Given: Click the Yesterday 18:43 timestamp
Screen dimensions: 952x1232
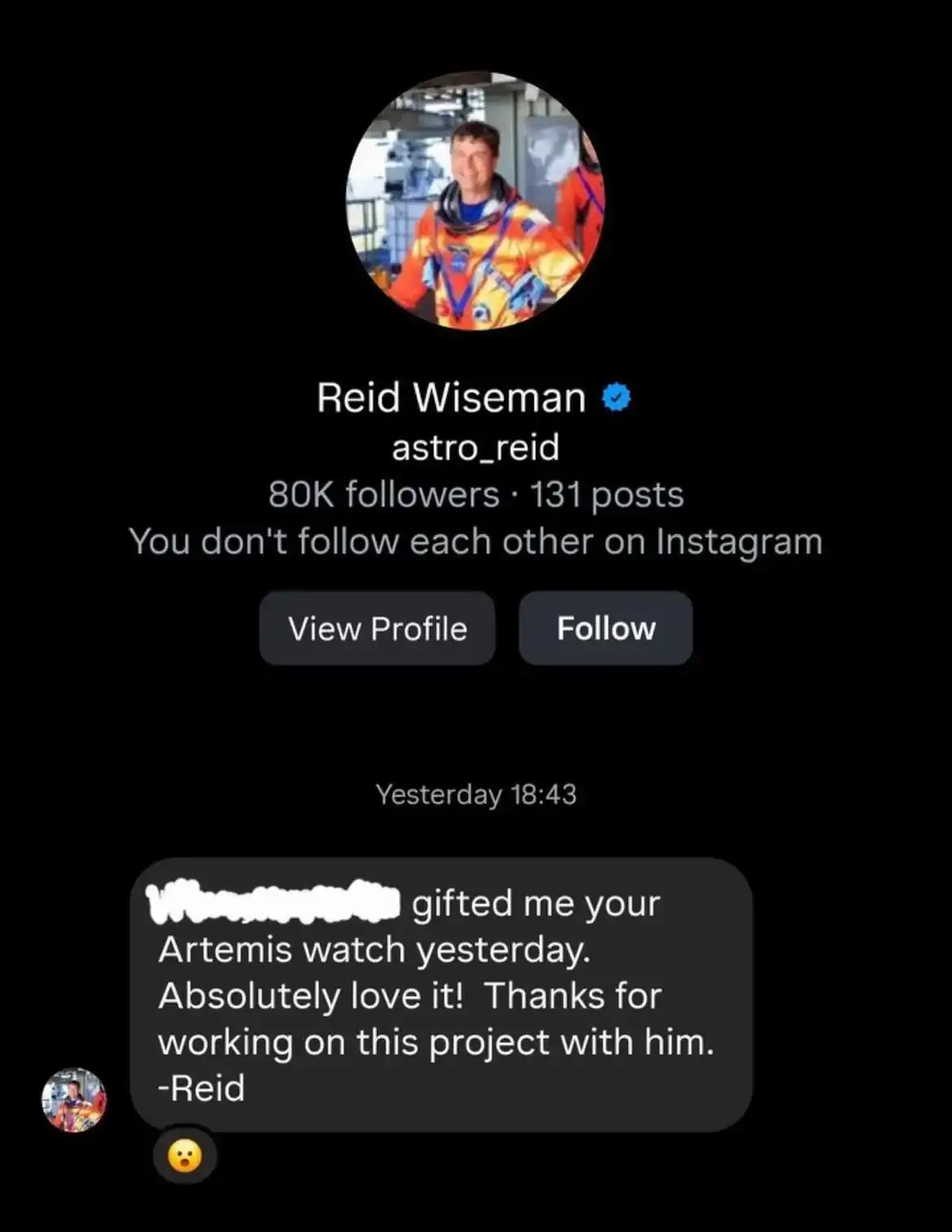Looking at the screenshot, I should [x=476, y=797].
